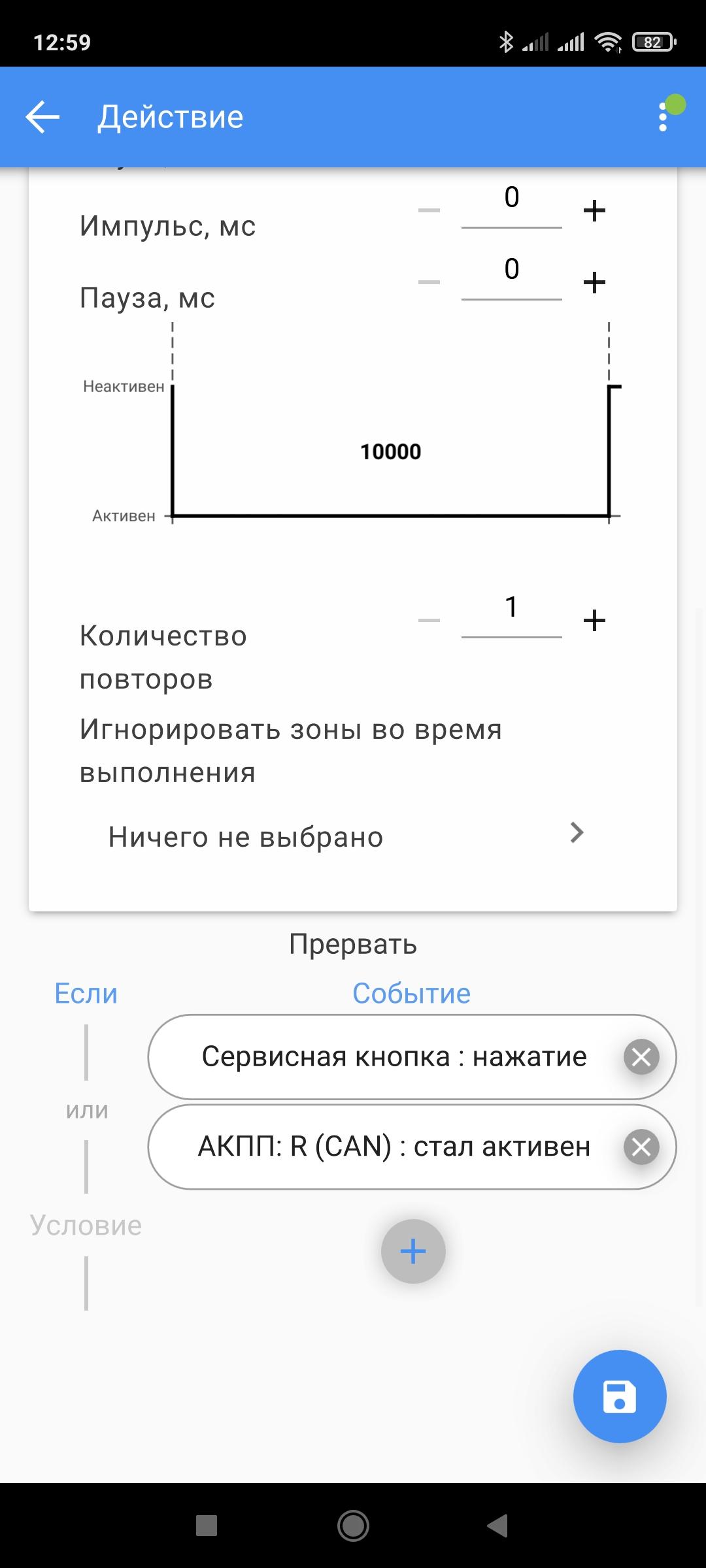
Task: Save the action with the floppy disk button
Action: click(x=619, y=1396)
